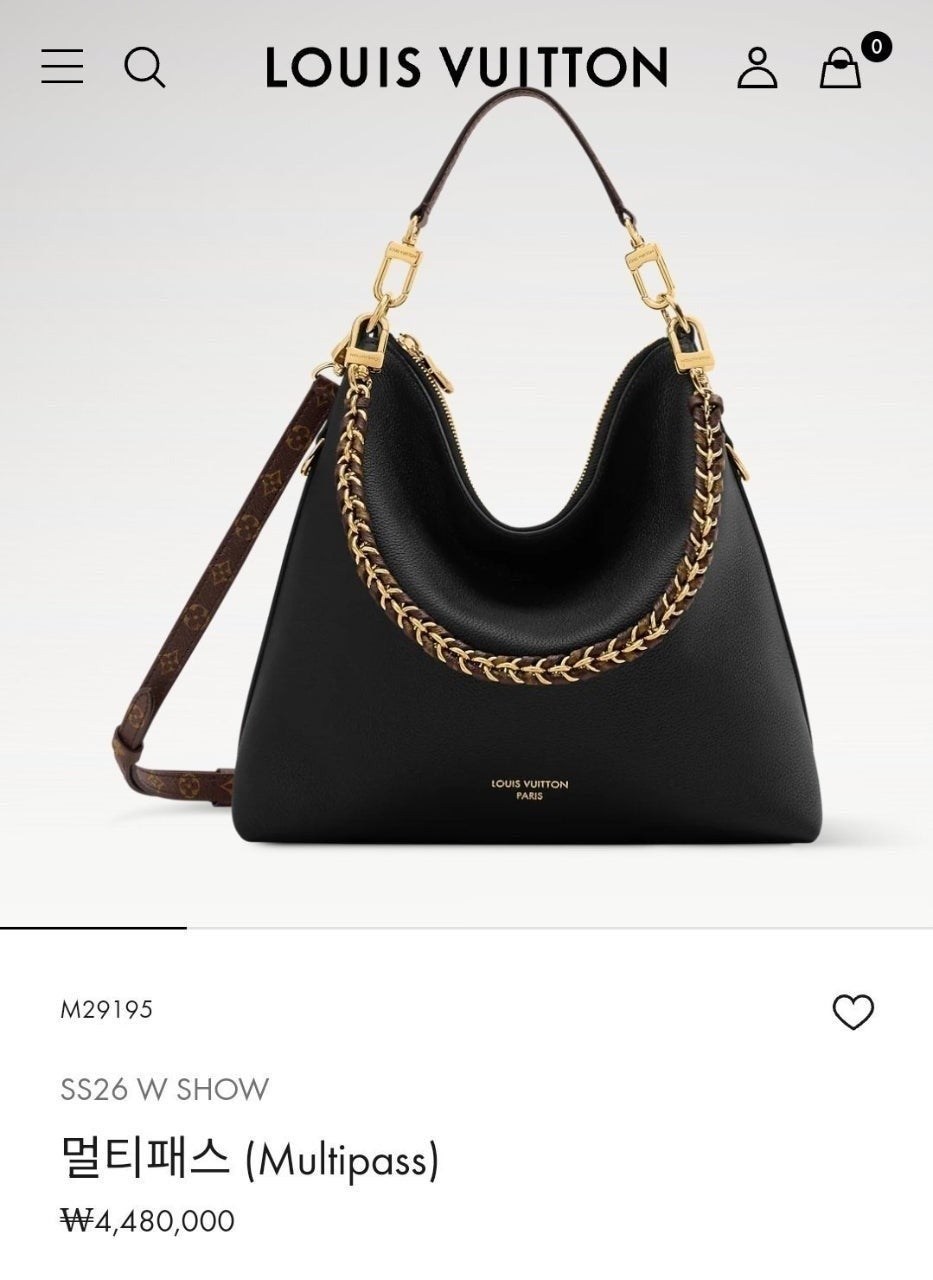Open the account profile icon

coord(757,67)
